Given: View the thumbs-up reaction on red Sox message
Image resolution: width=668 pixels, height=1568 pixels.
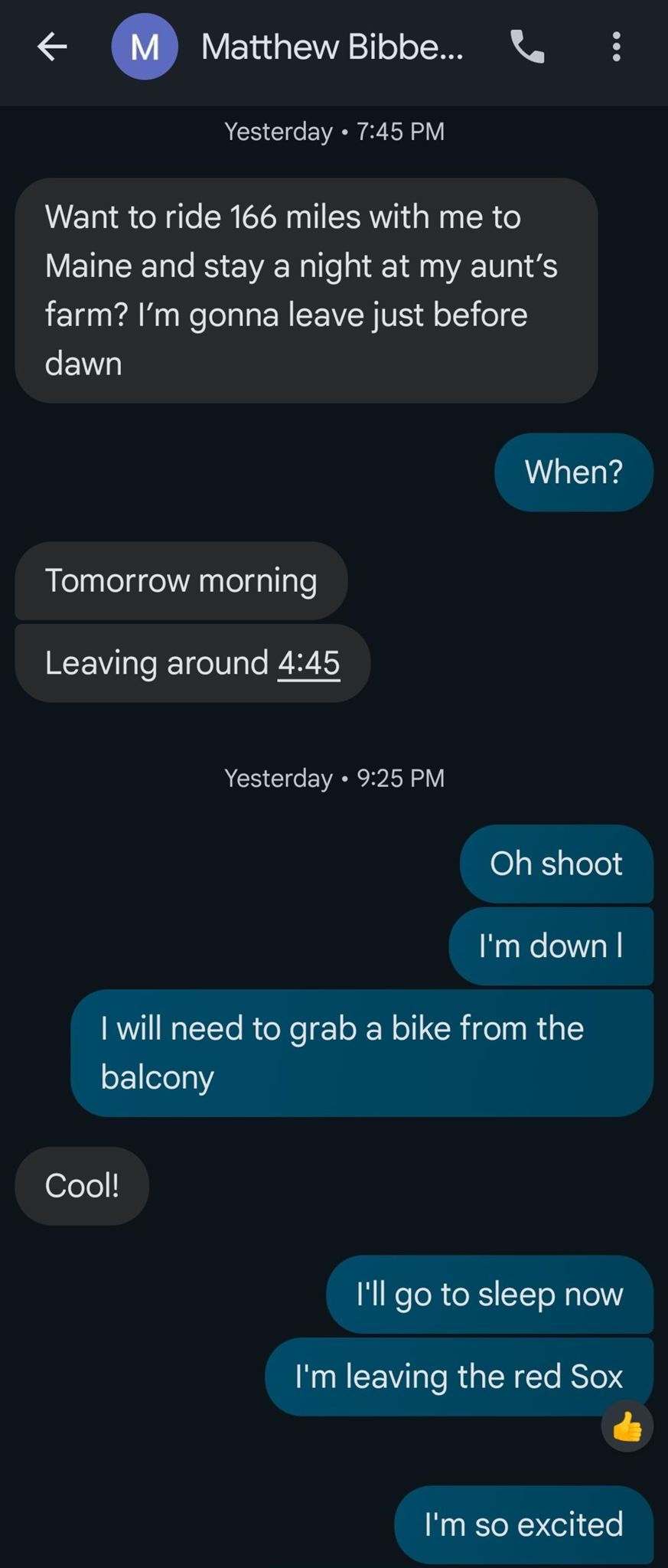Looking at the screenshot, I should click(627, 1427).
